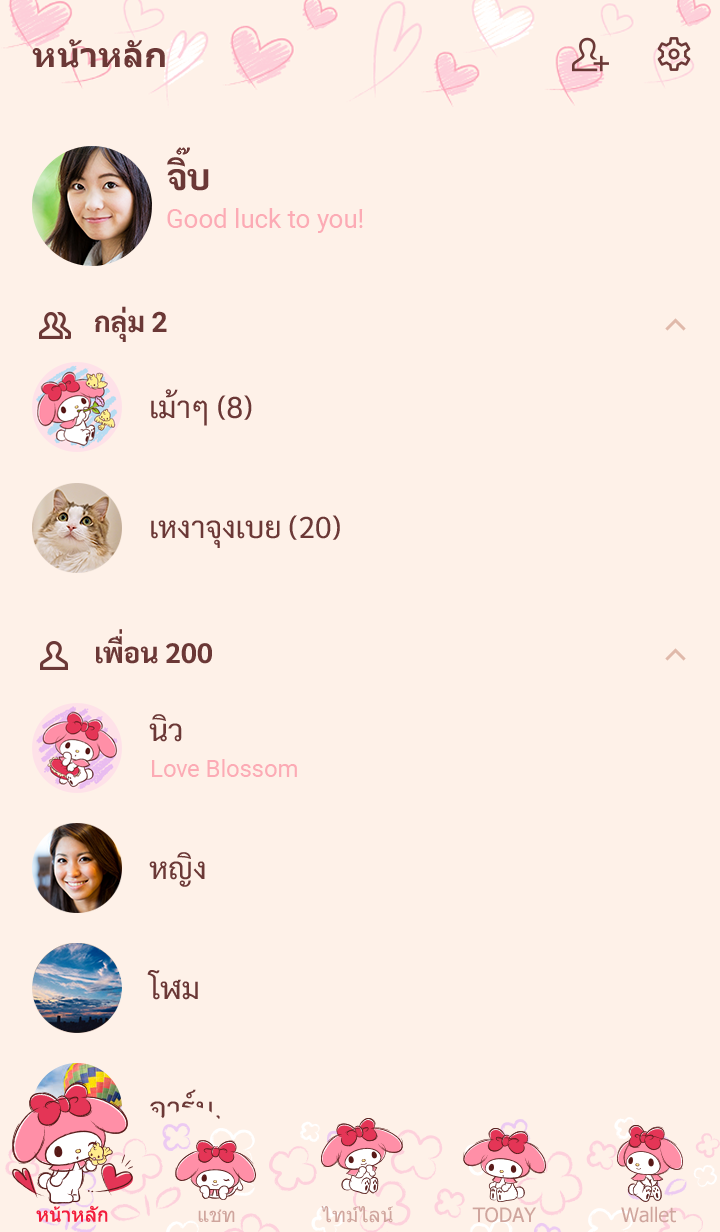Open the เม้าๆ (8) group

point(200,408)
